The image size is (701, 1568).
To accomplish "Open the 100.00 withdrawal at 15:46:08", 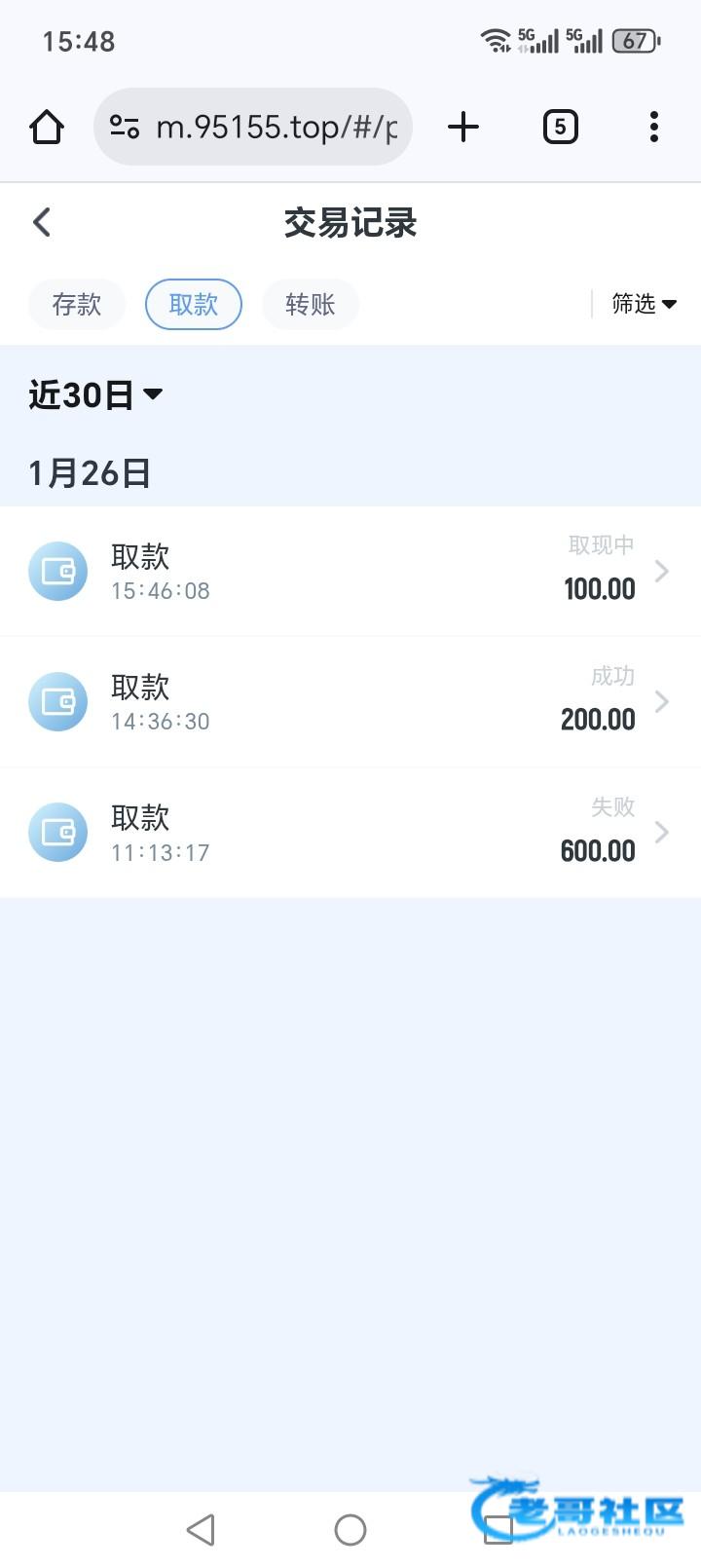I will click(350, 572).
